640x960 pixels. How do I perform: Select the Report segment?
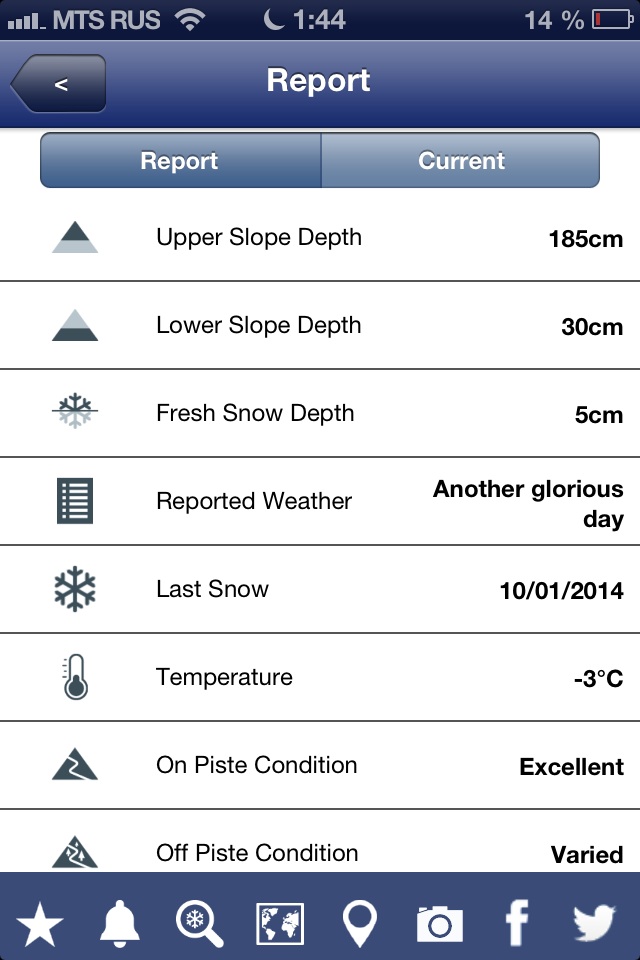coord(180,161)
